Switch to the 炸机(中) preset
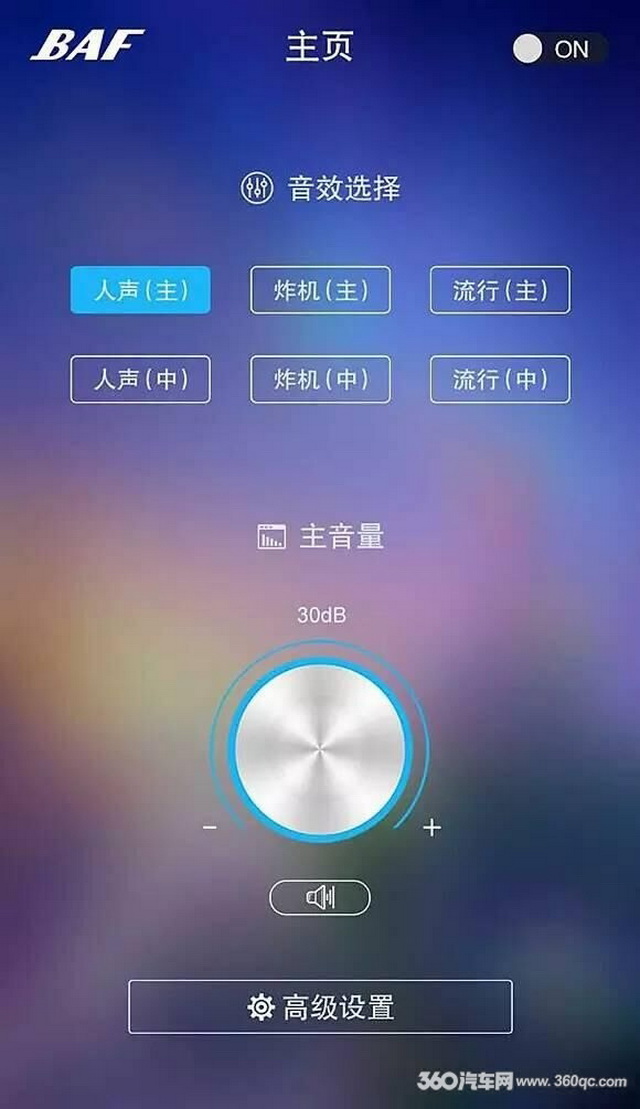This screenshot has width=640, height=1109. click(x=320, y=379)
